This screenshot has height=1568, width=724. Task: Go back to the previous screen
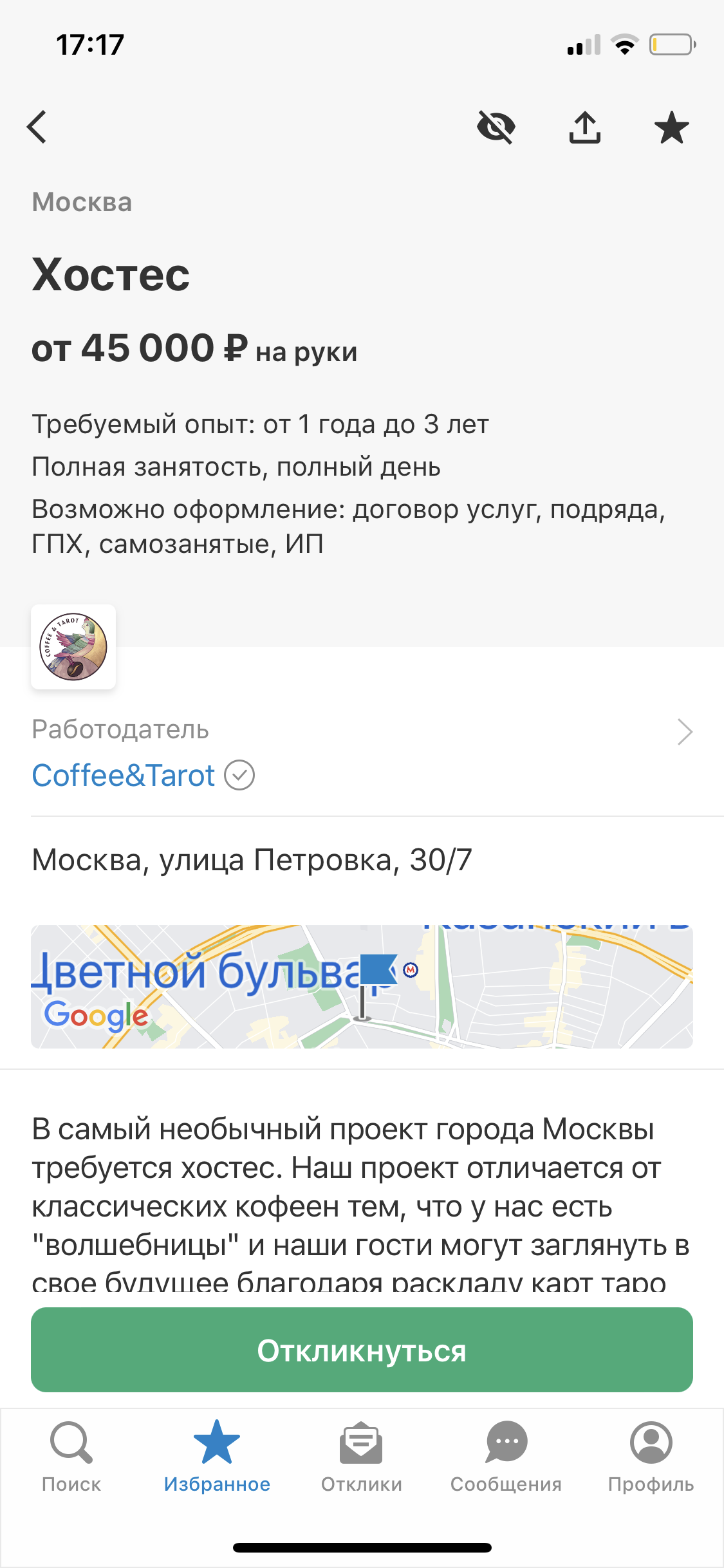click(37, 127)
